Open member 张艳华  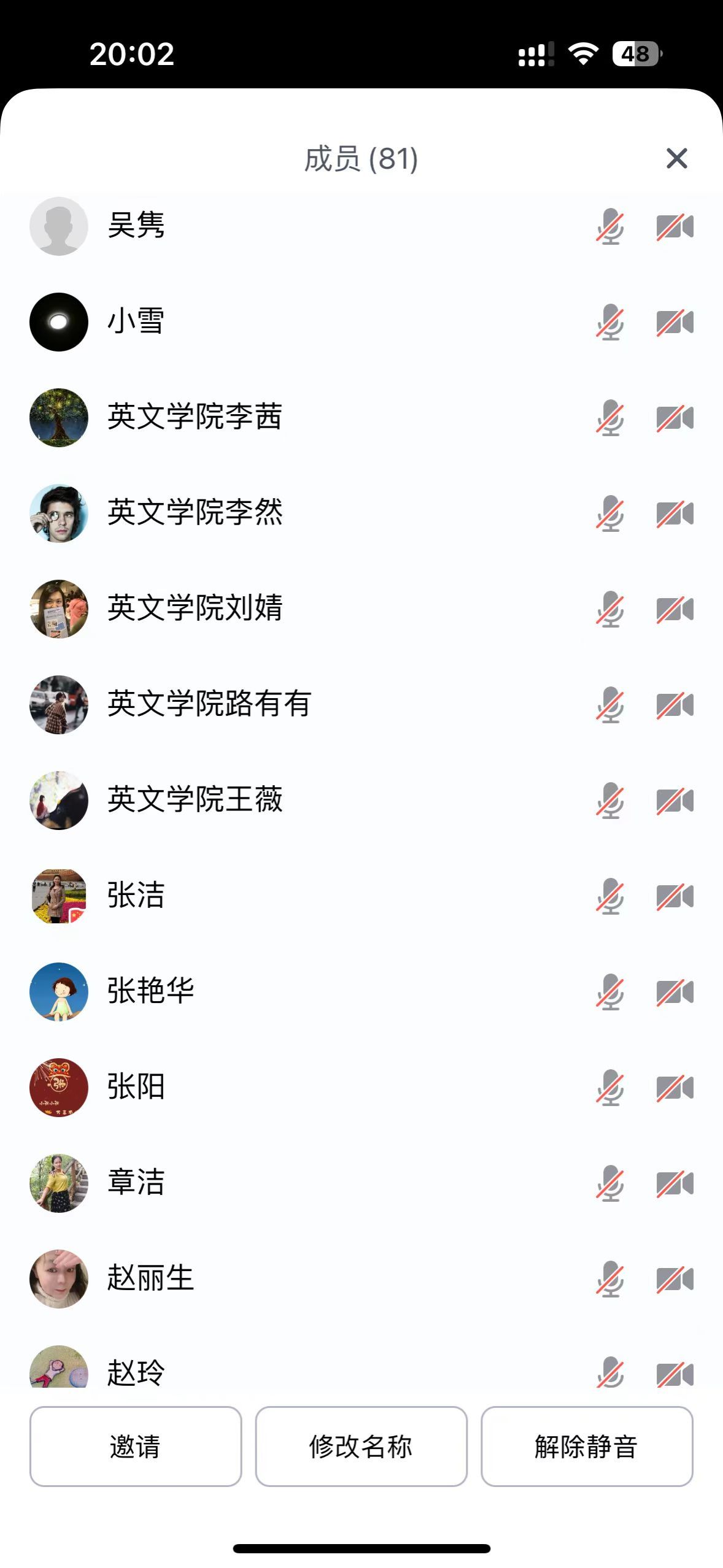[151, 991]
